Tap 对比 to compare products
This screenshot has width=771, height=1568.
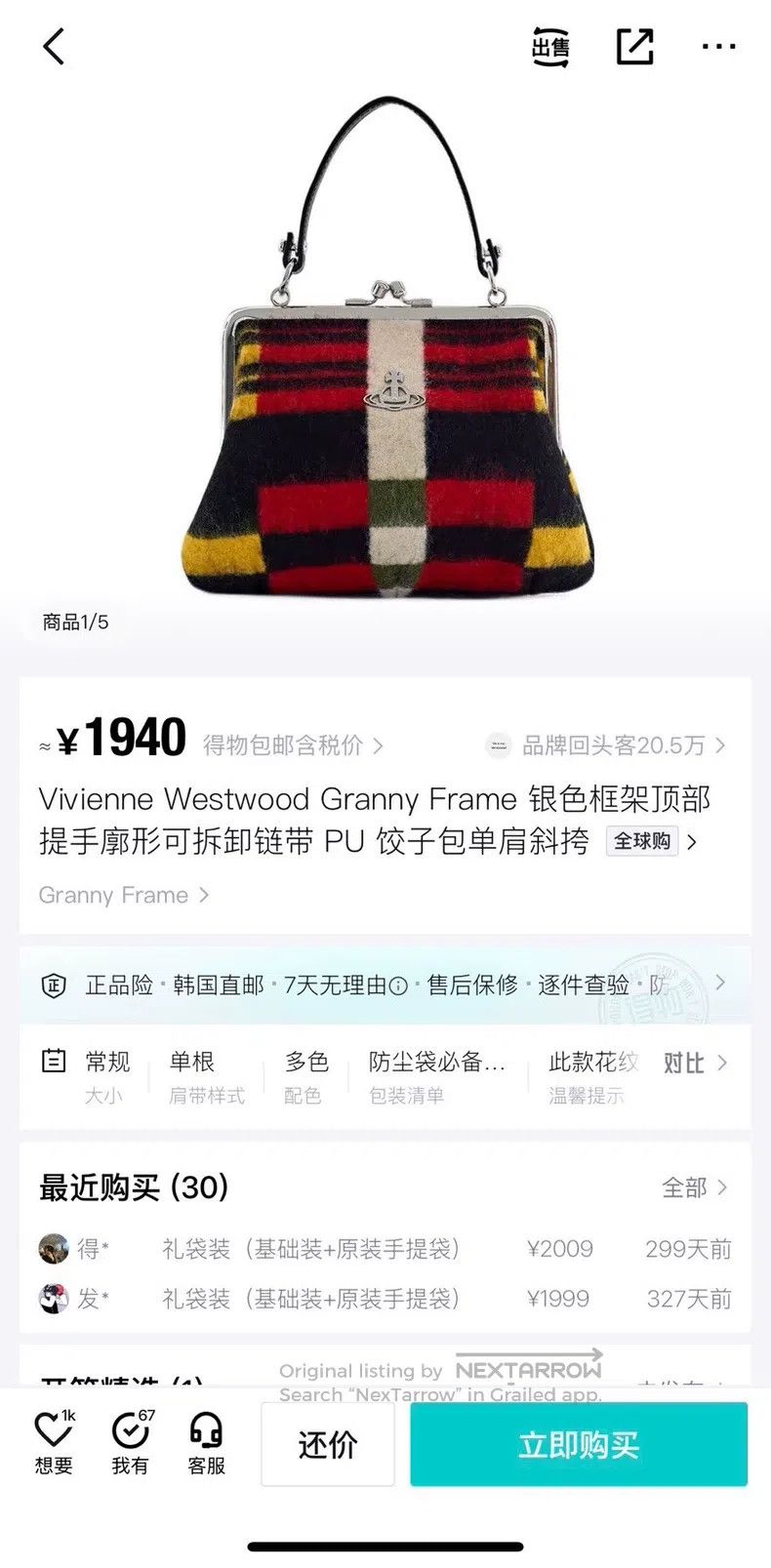coord(695,1063)
